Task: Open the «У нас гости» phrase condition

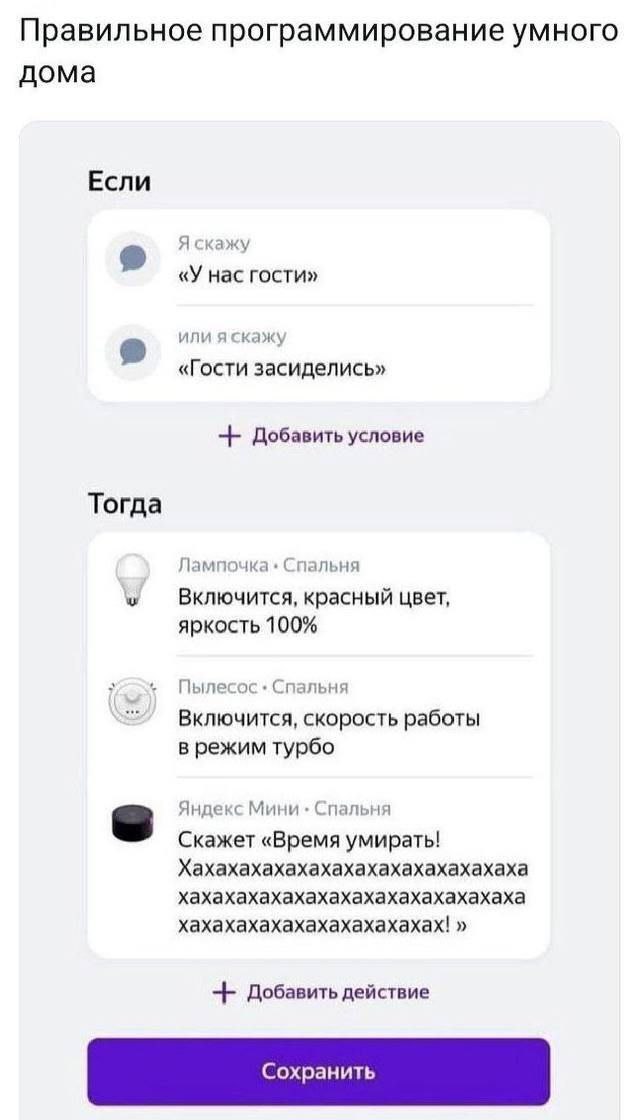Action: coord(319,258)
